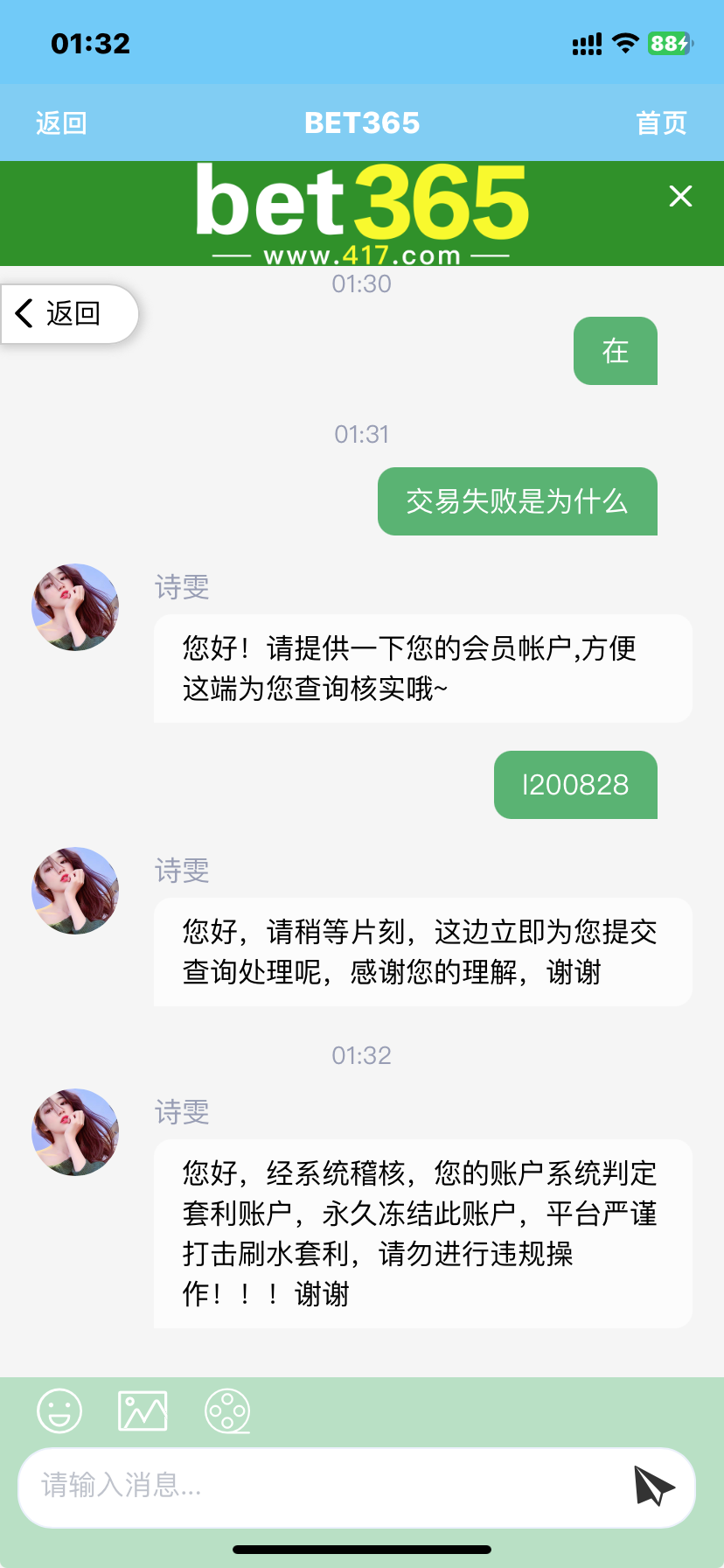724x1568 pixels.
Task: Send the message with the paper plane
Action: tap(653, 1486)
